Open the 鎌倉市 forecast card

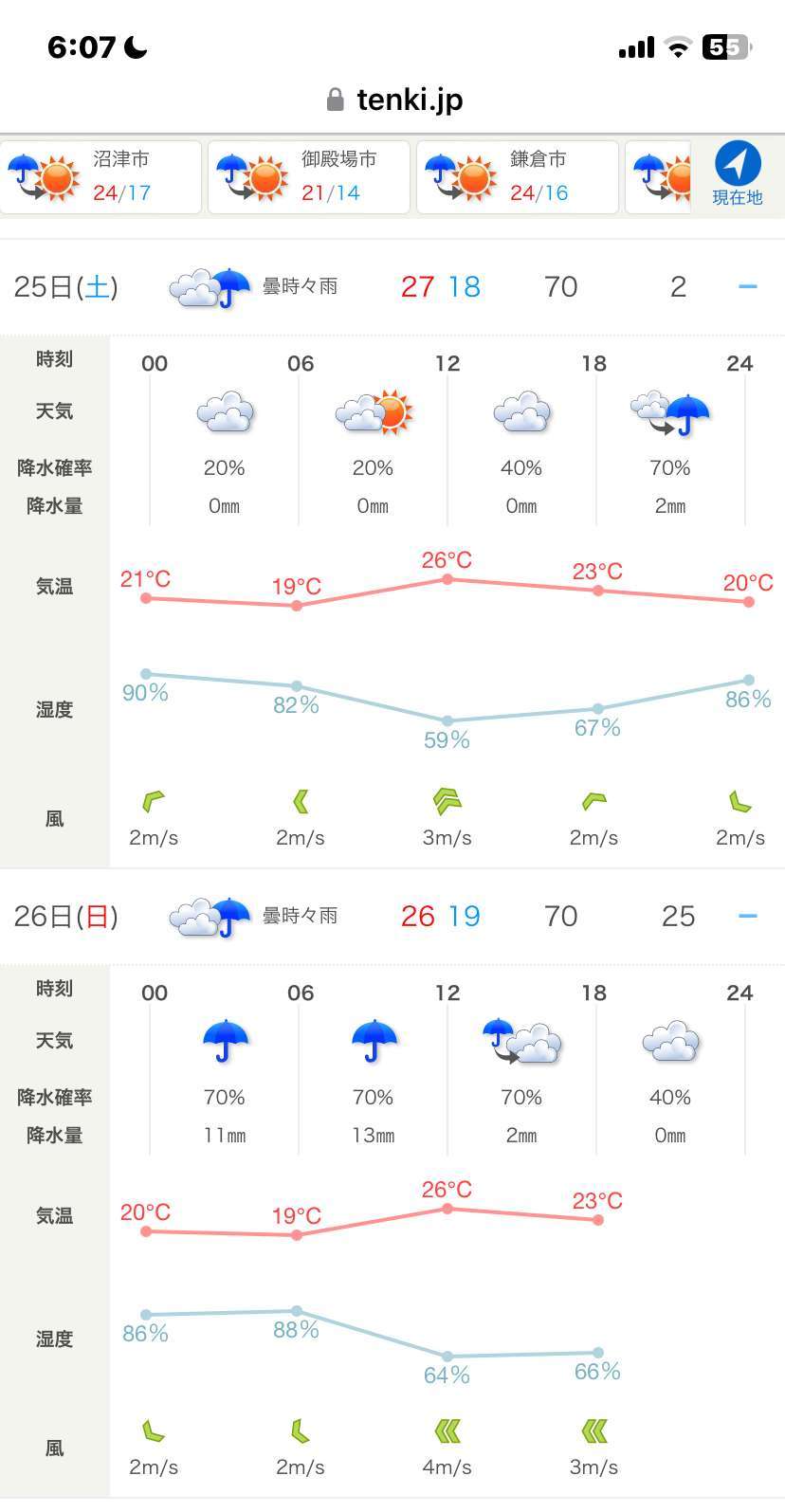coord(517,177)
